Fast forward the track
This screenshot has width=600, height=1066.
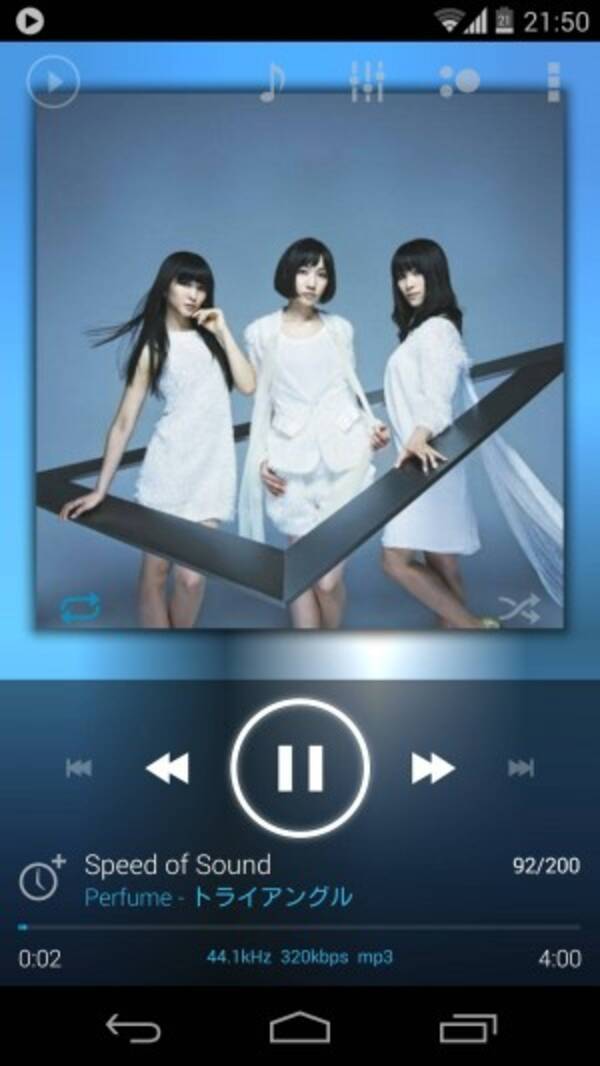pos(433,768)
